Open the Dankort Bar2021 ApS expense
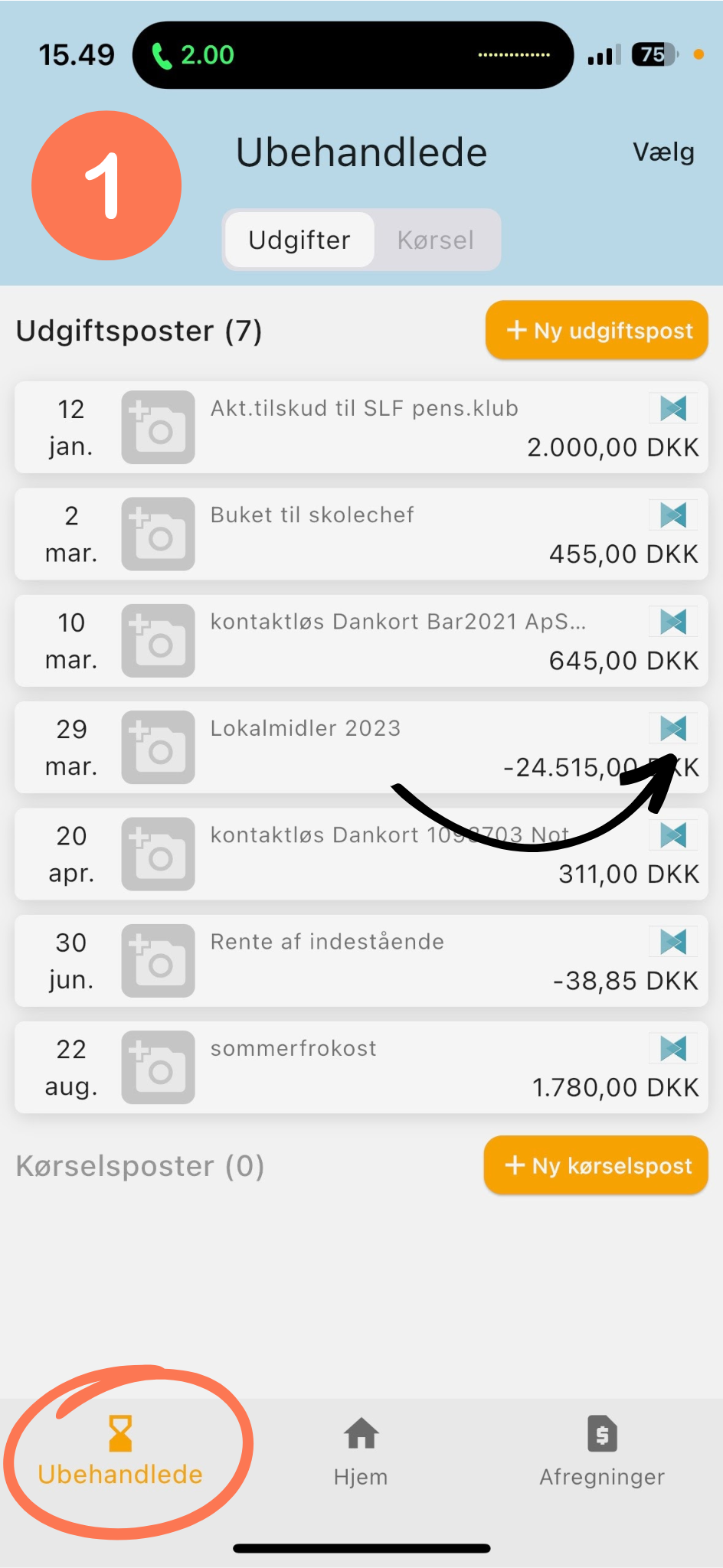This screenshot has width=723, height=1568. coord(361,641)
